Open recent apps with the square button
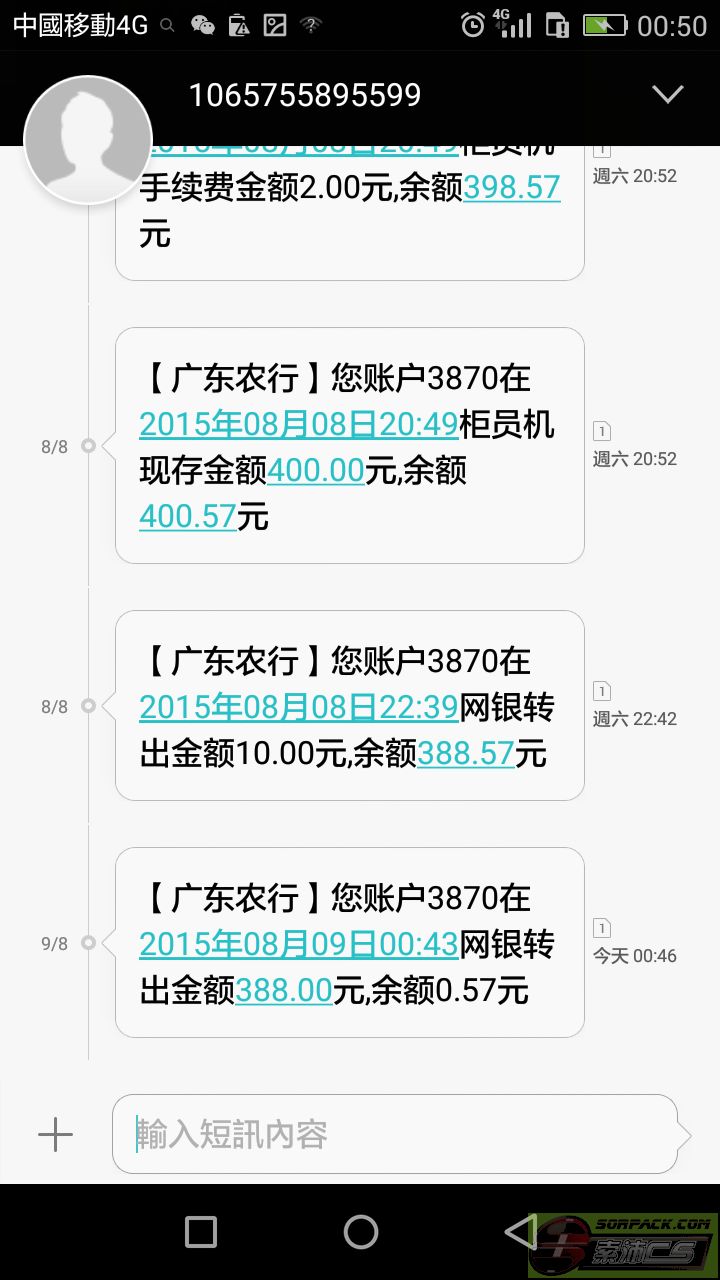The height and width of the screenshot is (1280, 720). tap(201, 1232)
